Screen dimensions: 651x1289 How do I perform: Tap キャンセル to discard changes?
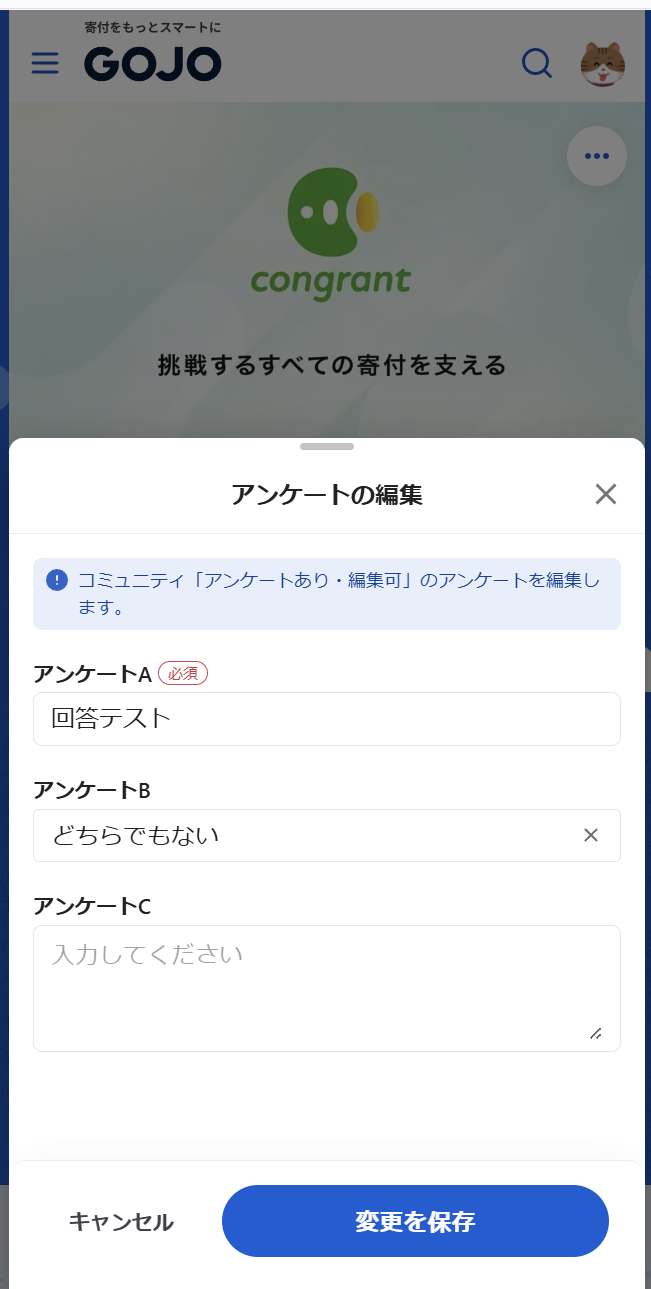[121, 1221]
